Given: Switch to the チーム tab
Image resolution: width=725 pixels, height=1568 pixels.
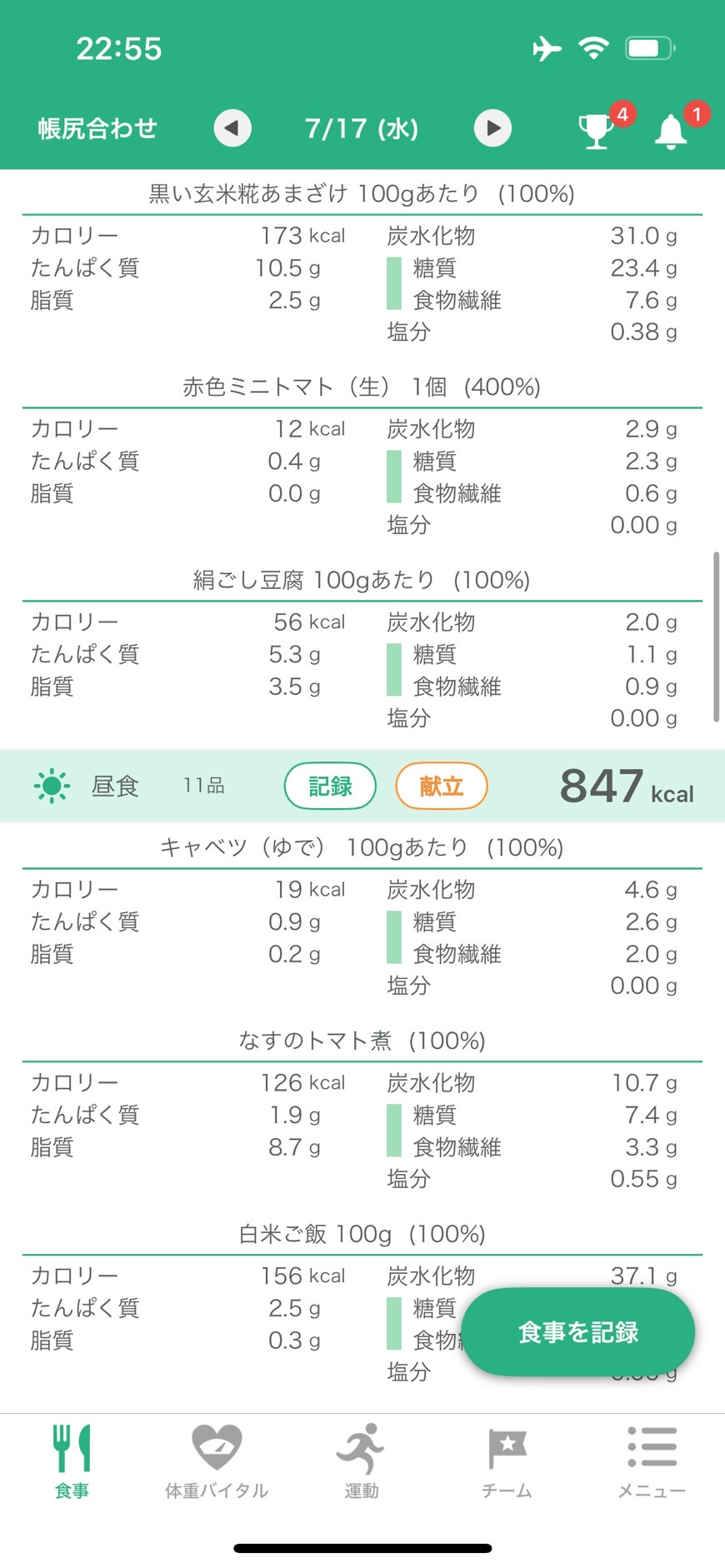Looking at the screenshot, I should [507, 1461].
